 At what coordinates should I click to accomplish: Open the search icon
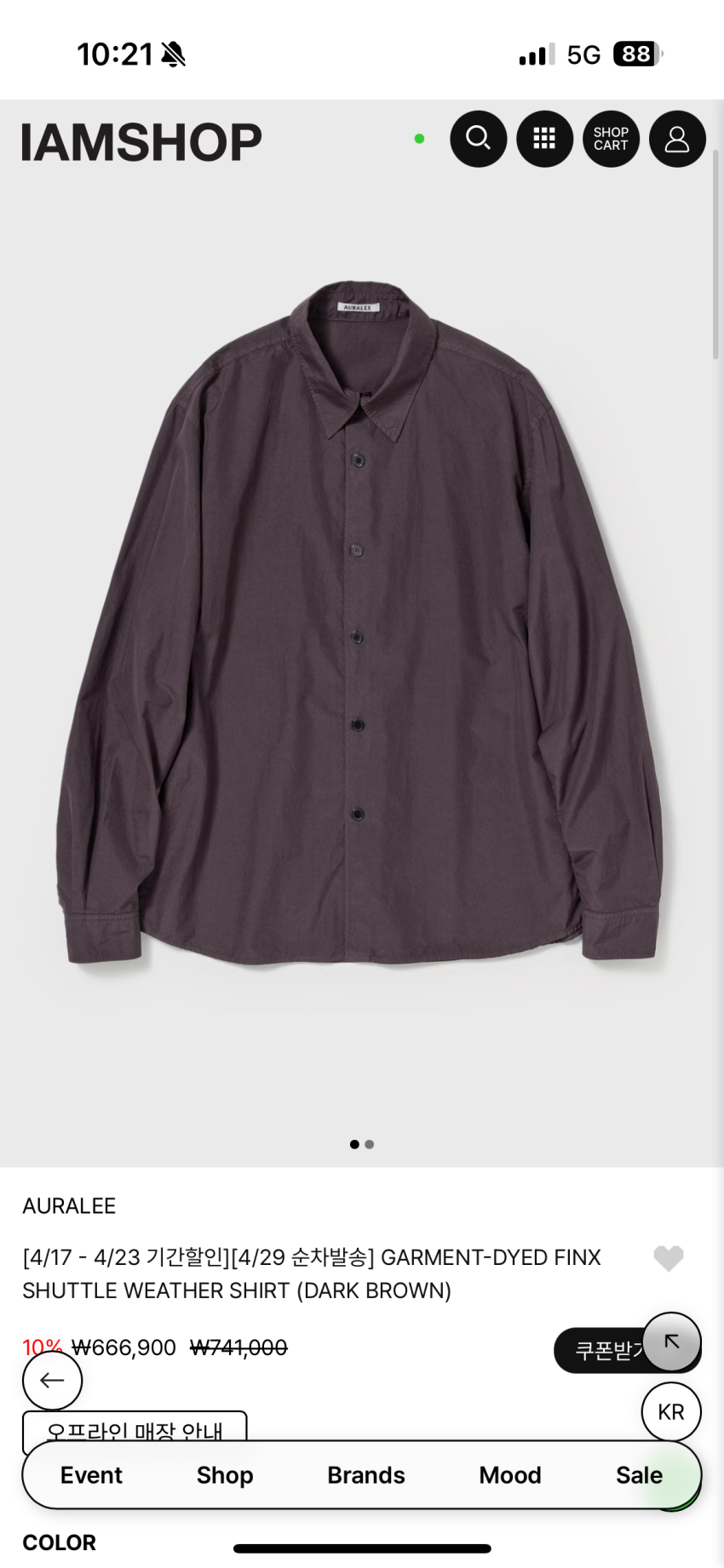pyautogui.click(x=478, y=139)
